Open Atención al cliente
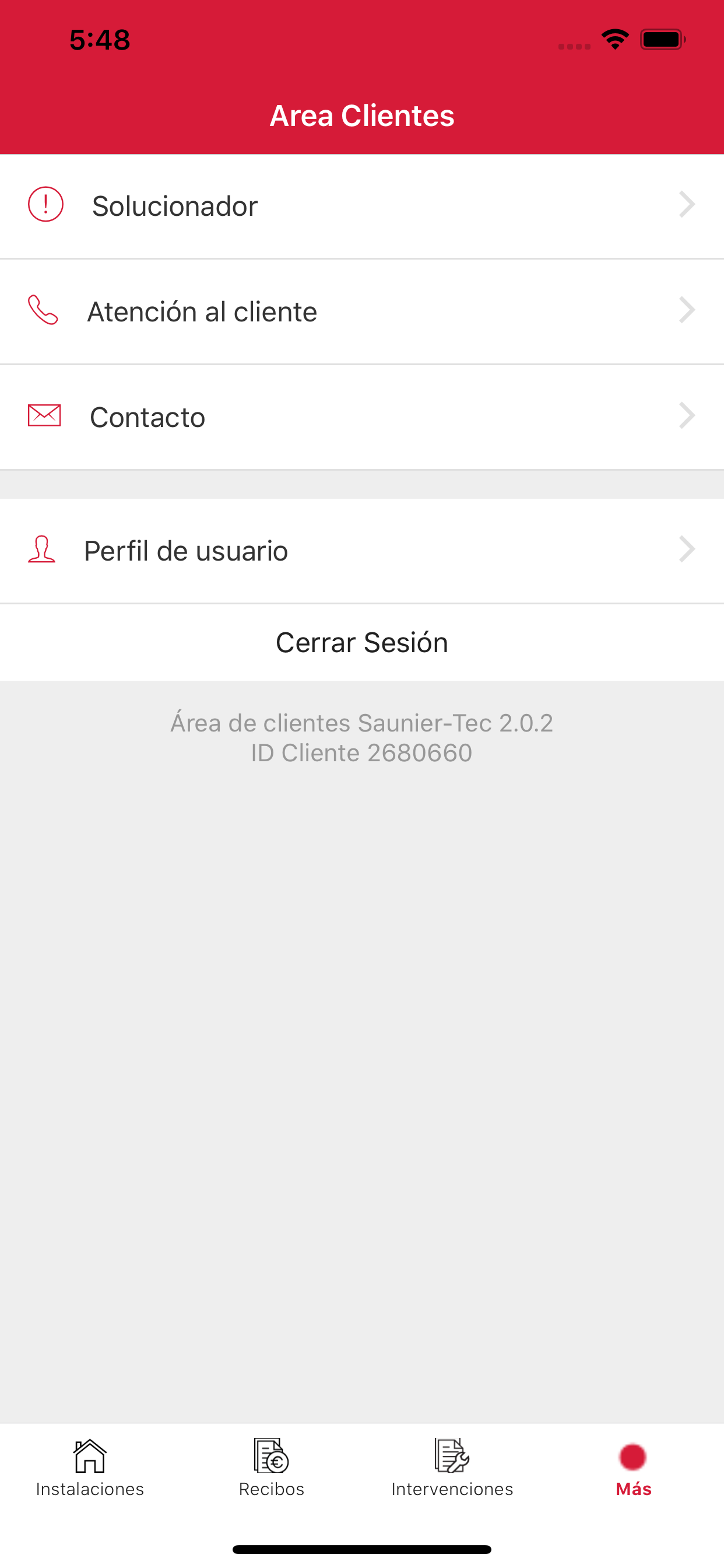The width and height of the screenshot is (724, 1568). [x=362, y=311]
